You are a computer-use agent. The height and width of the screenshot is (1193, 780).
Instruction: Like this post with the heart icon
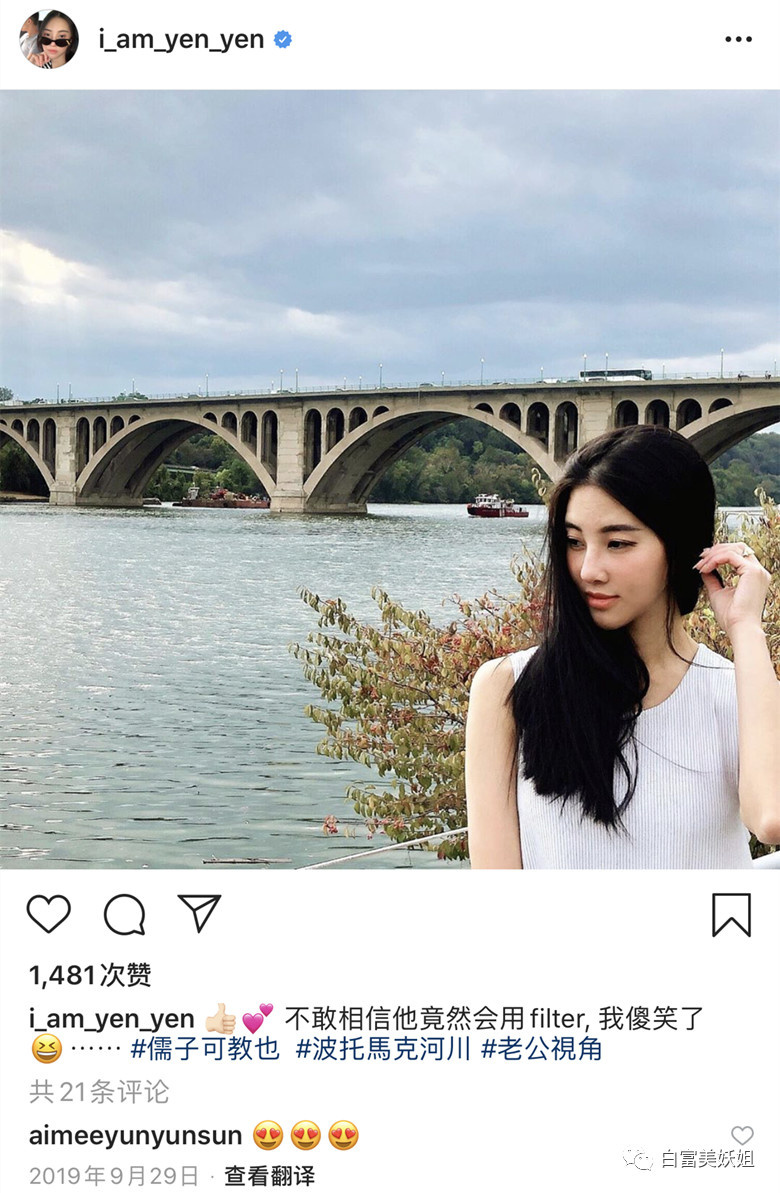48,914
